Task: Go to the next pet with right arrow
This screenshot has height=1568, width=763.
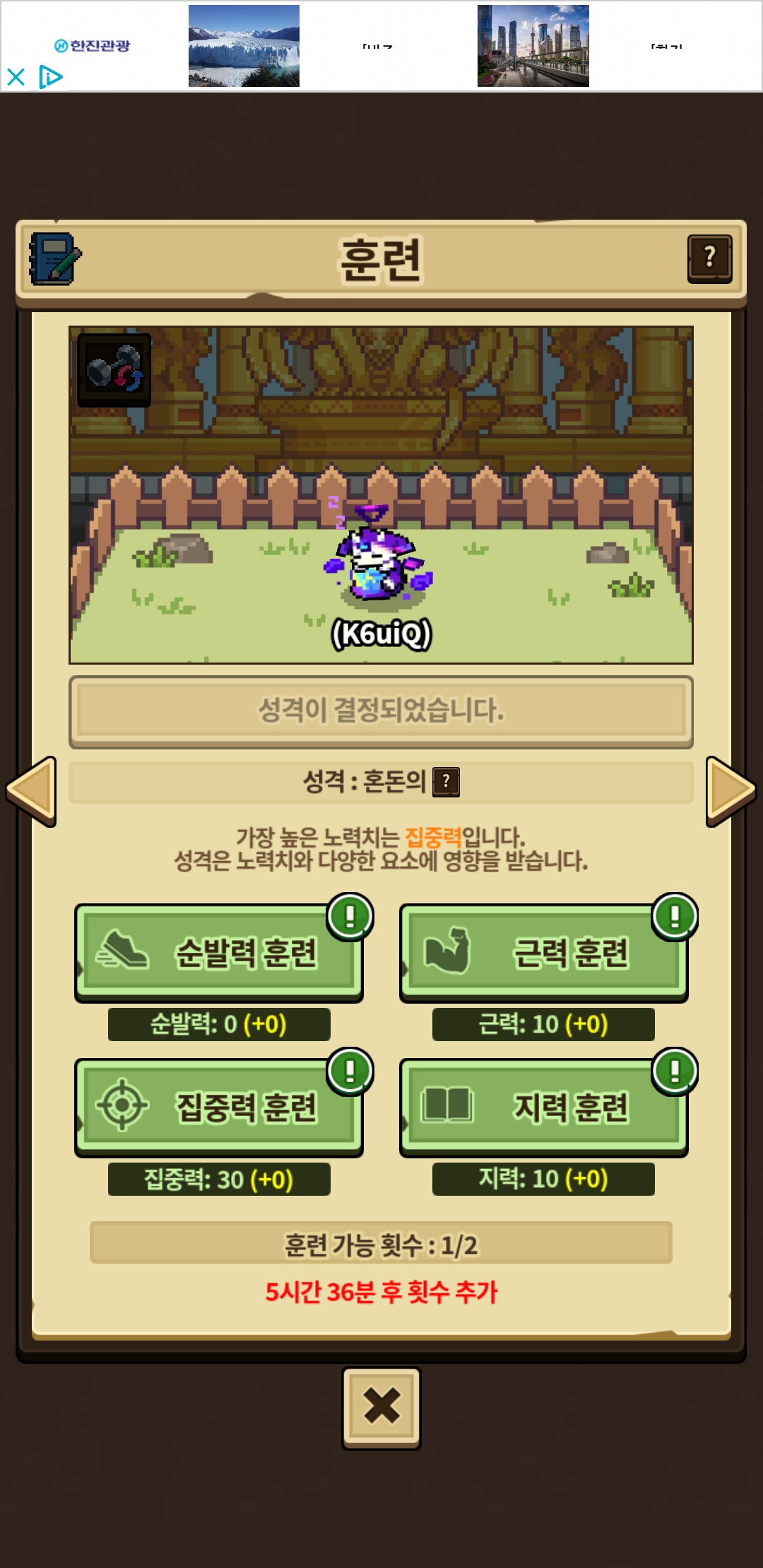Action: point(731,790)
